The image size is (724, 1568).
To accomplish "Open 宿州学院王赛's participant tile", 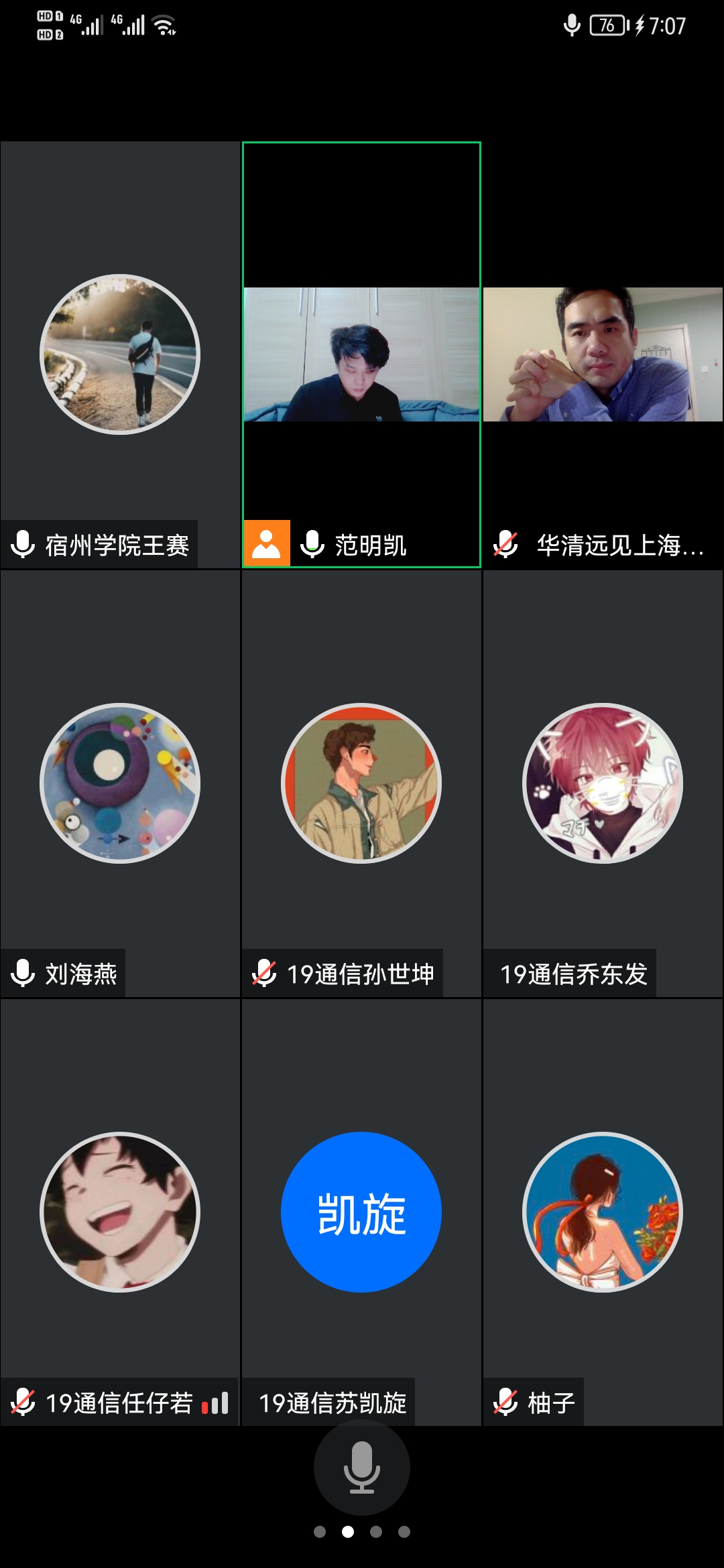I will 120,354.
